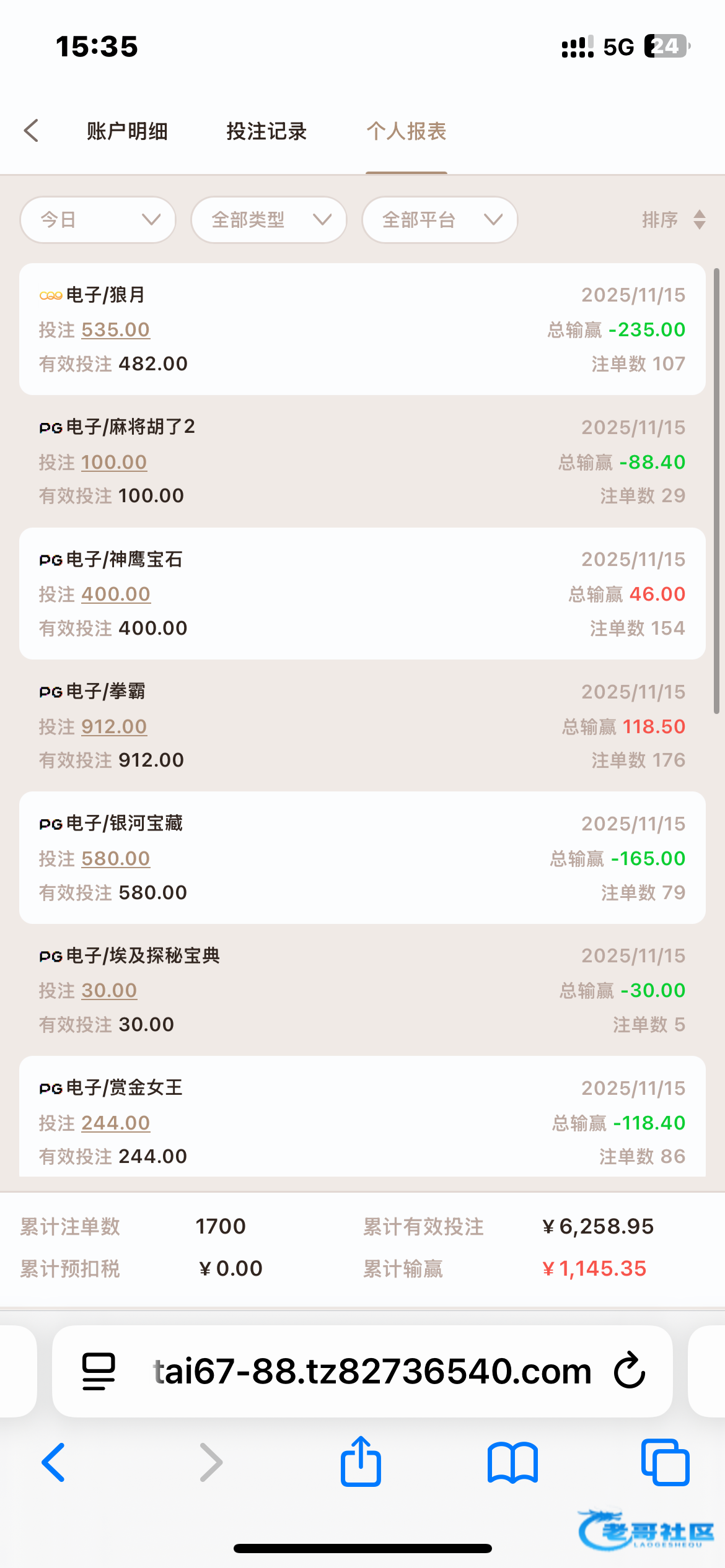Open the 30.00 bet link for 埃及探秘宝典

109,990
